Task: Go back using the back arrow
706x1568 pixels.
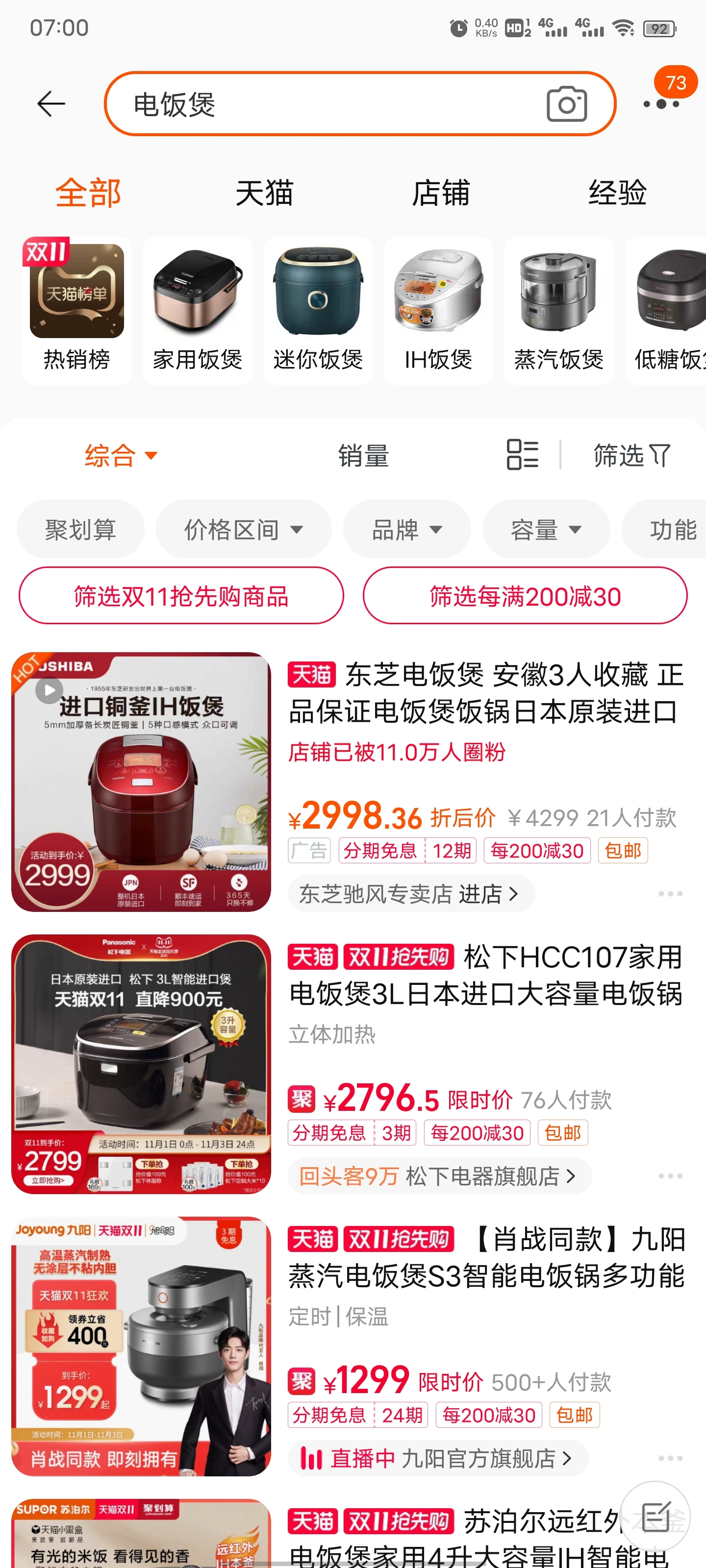Action: [51, 104]
